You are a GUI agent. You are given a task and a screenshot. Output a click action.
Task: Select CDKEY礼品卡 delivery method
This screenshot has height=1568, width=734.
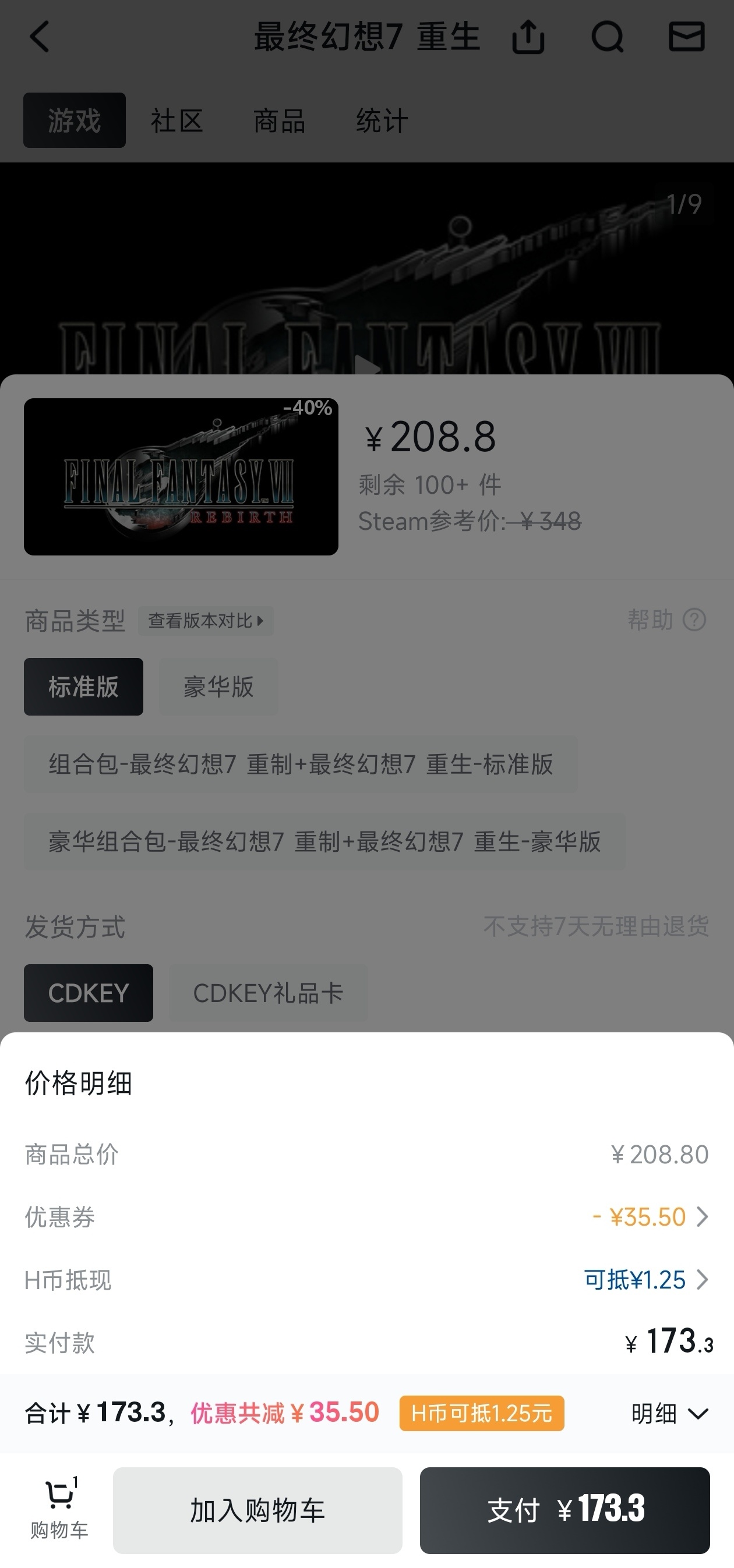268,993
